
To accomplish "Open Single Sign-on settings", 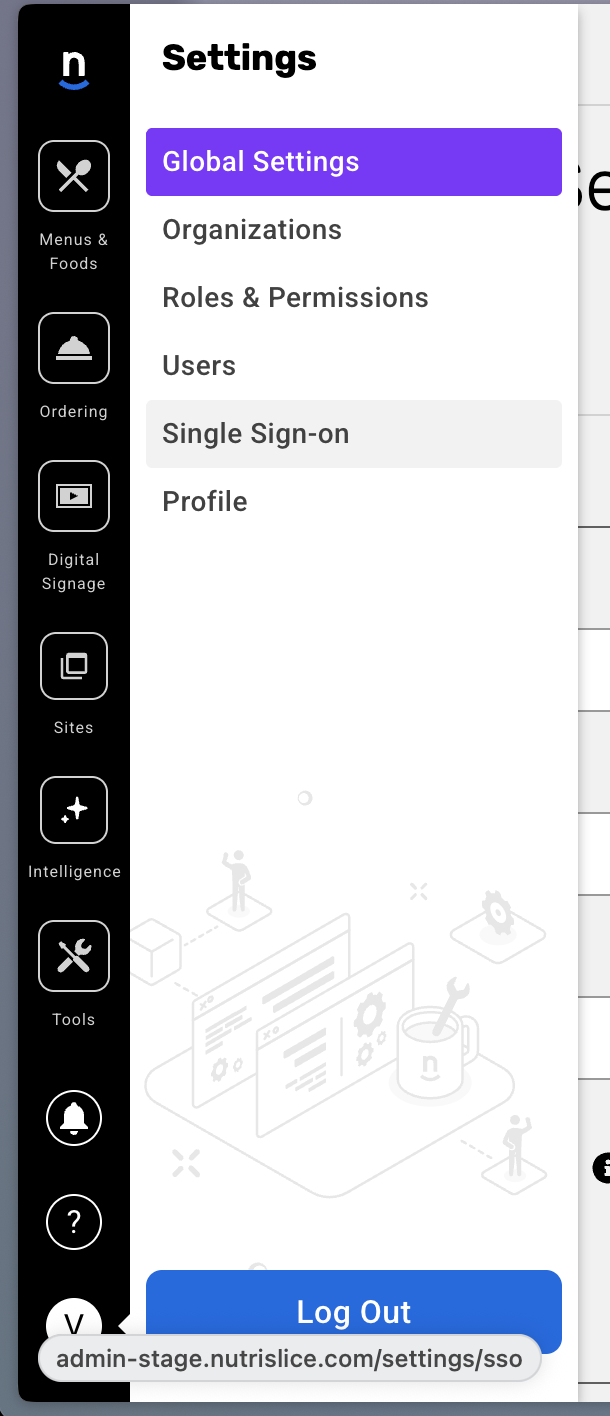I will click(x=353, y=434).
